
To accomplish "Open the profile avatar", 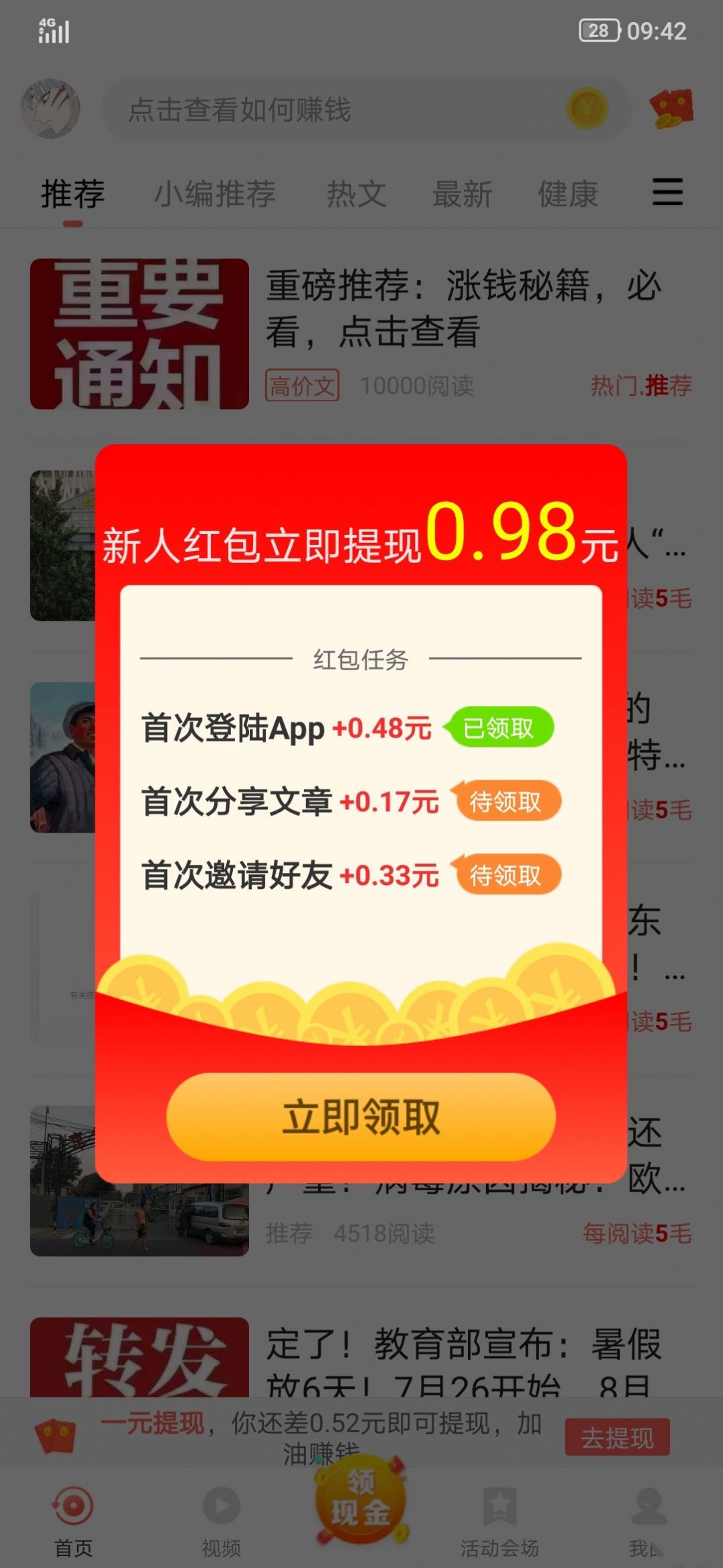I will pos(50,109).
